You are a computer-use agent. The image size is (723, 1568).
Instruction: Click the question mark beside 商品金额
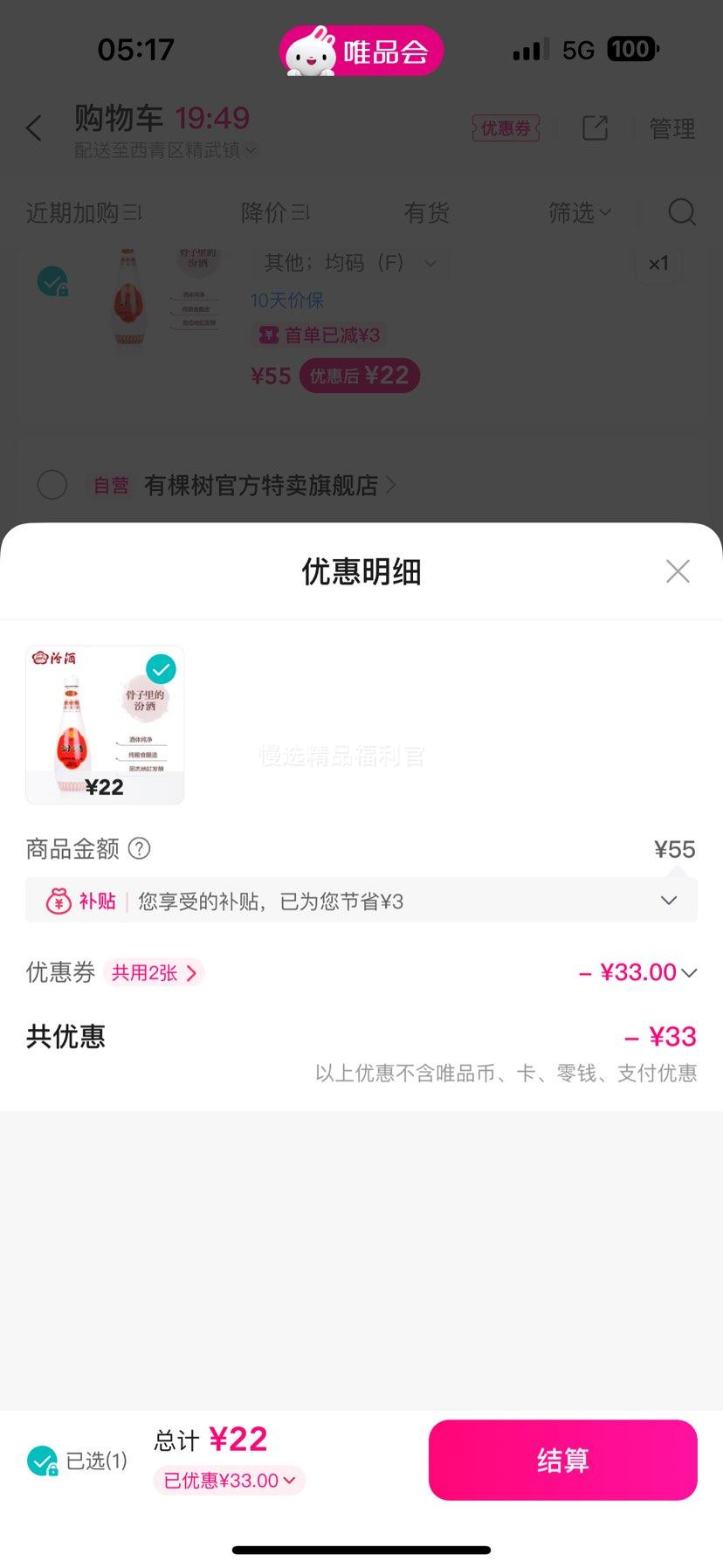[x=140, y=848]
